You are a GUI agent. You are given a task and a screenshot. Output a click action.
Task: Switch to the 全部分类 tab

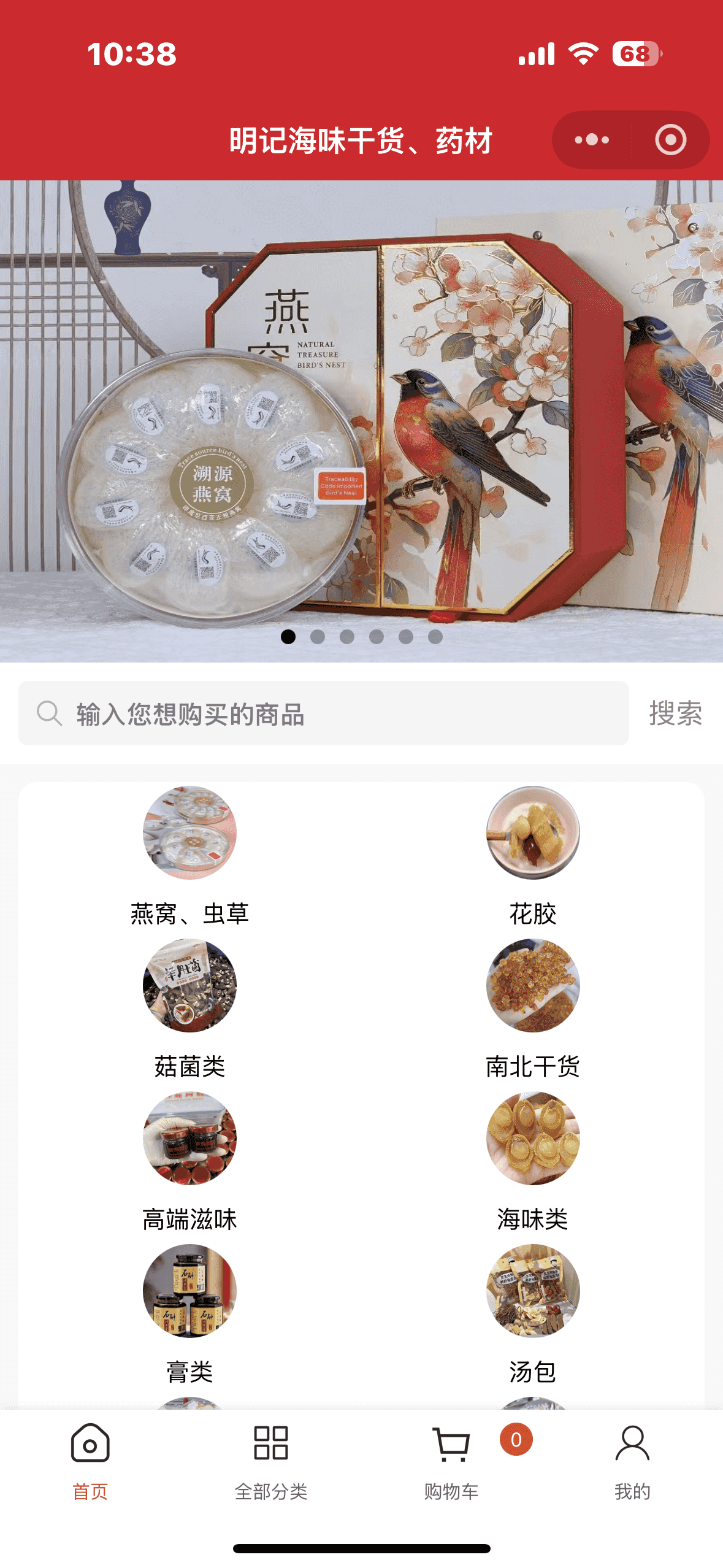point(271,1461)
